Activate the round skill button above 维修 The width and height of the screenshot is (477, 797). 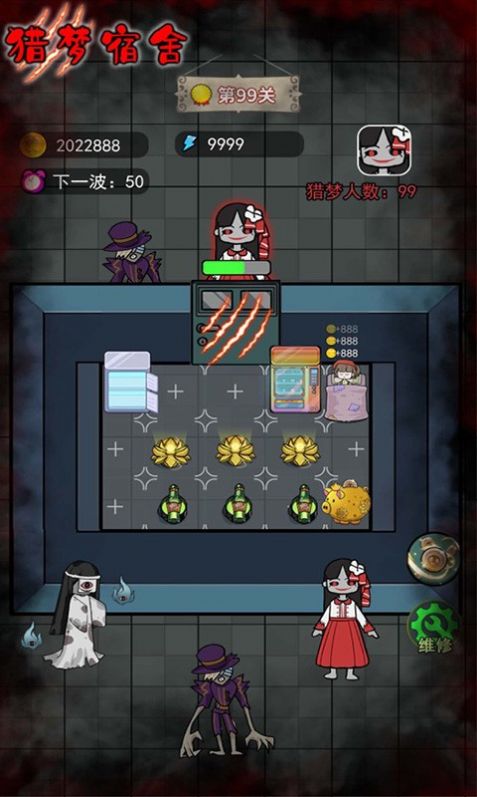tap(434, 559)
